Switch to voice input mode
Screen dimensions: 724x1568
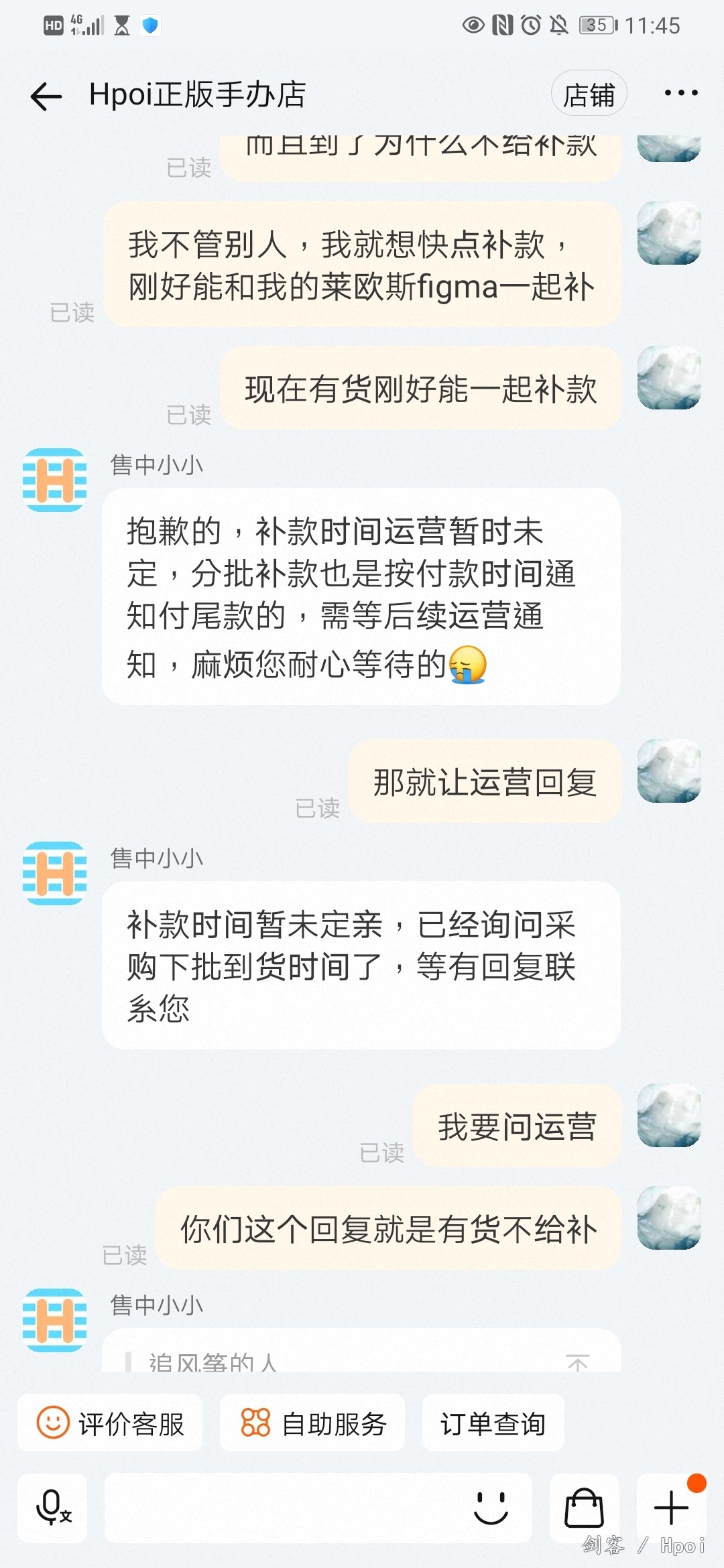click(53, 1508)
